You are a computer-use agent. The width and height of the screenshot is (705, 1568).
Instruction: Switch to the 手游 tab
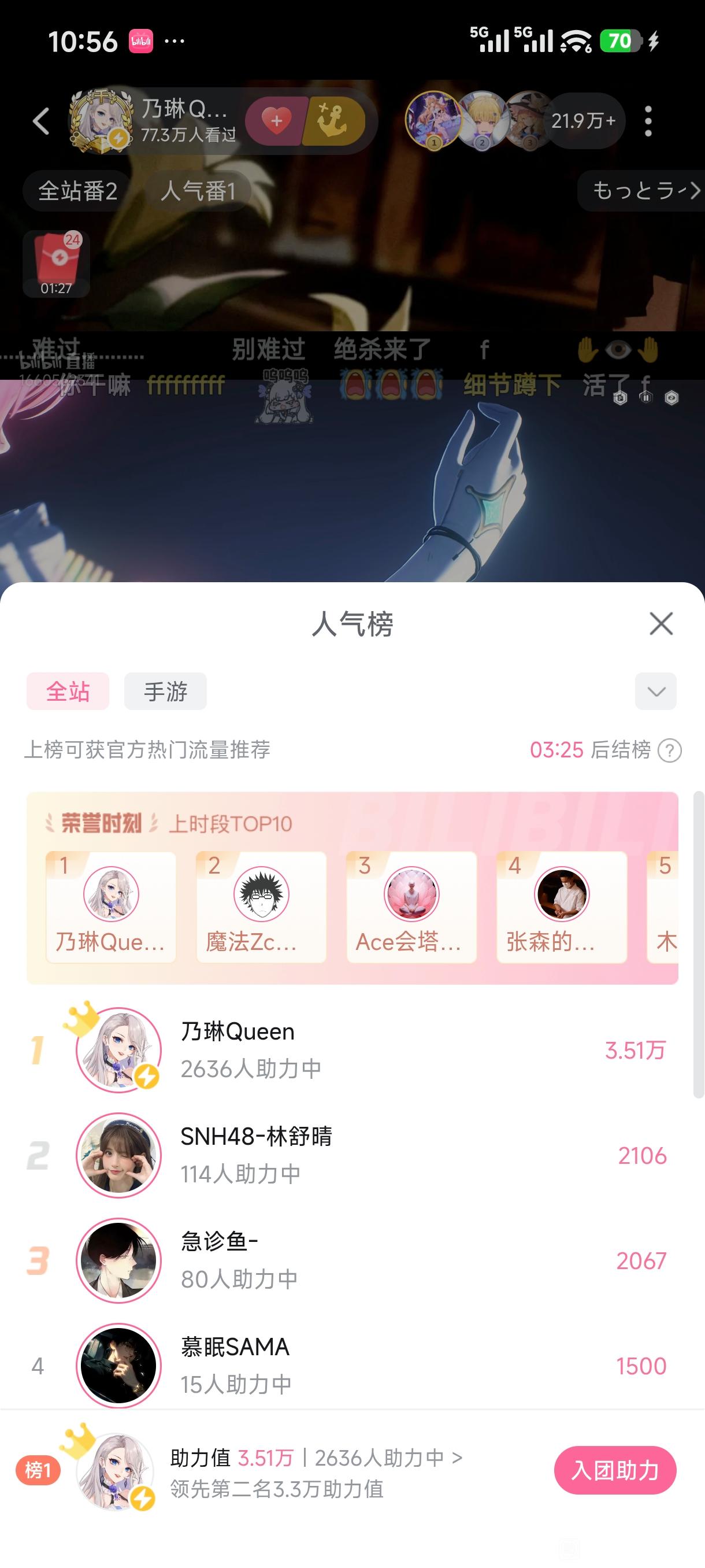(165, 691)
